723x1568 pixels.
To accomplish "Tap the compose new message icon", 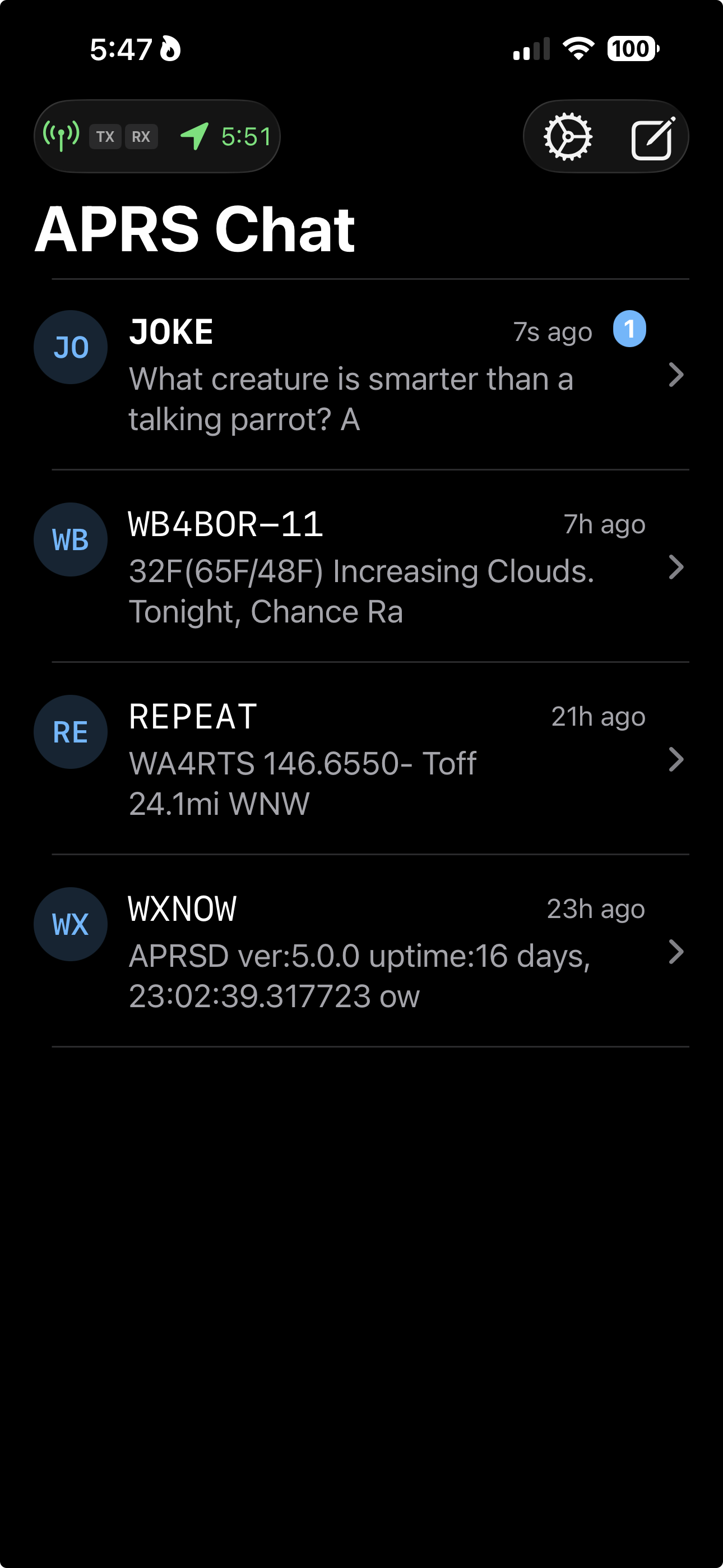I will click(x=652, y=136).
